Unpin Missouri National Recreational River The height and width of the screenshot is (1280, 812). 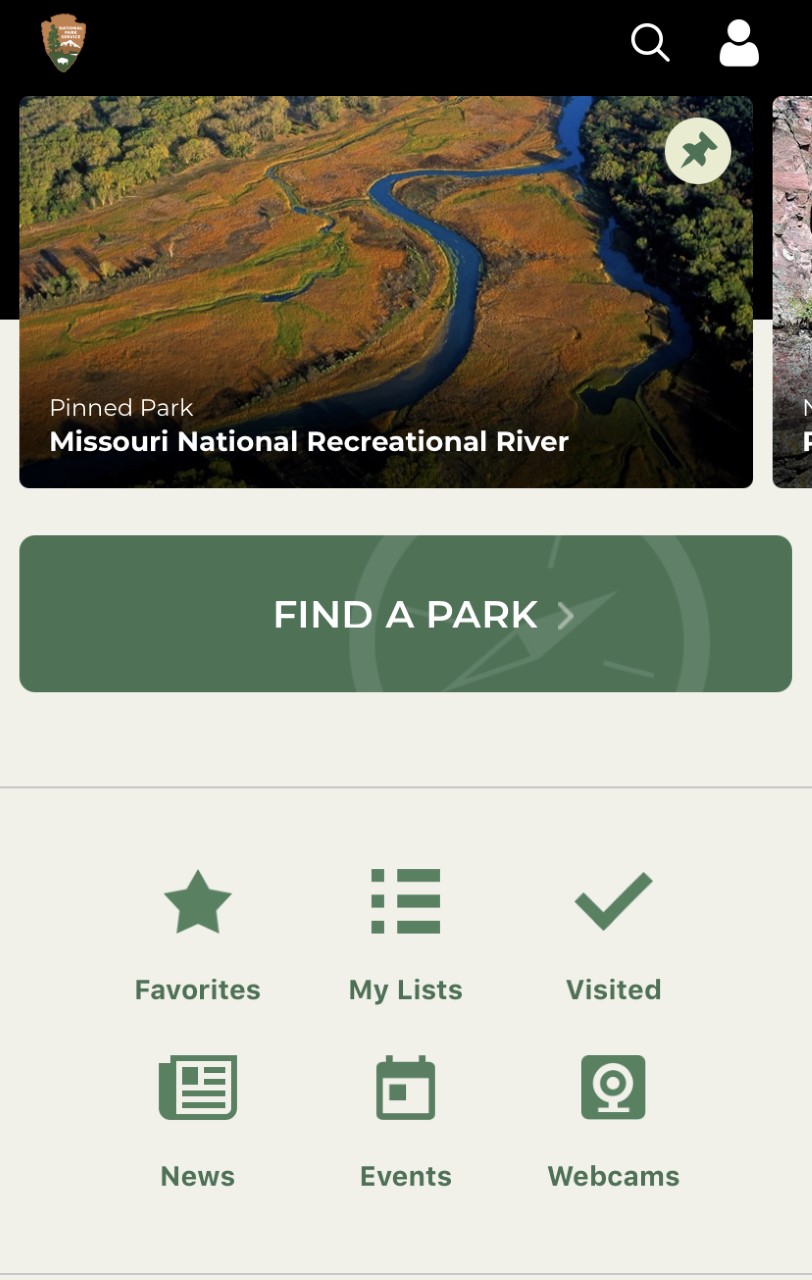coord(698,150)
